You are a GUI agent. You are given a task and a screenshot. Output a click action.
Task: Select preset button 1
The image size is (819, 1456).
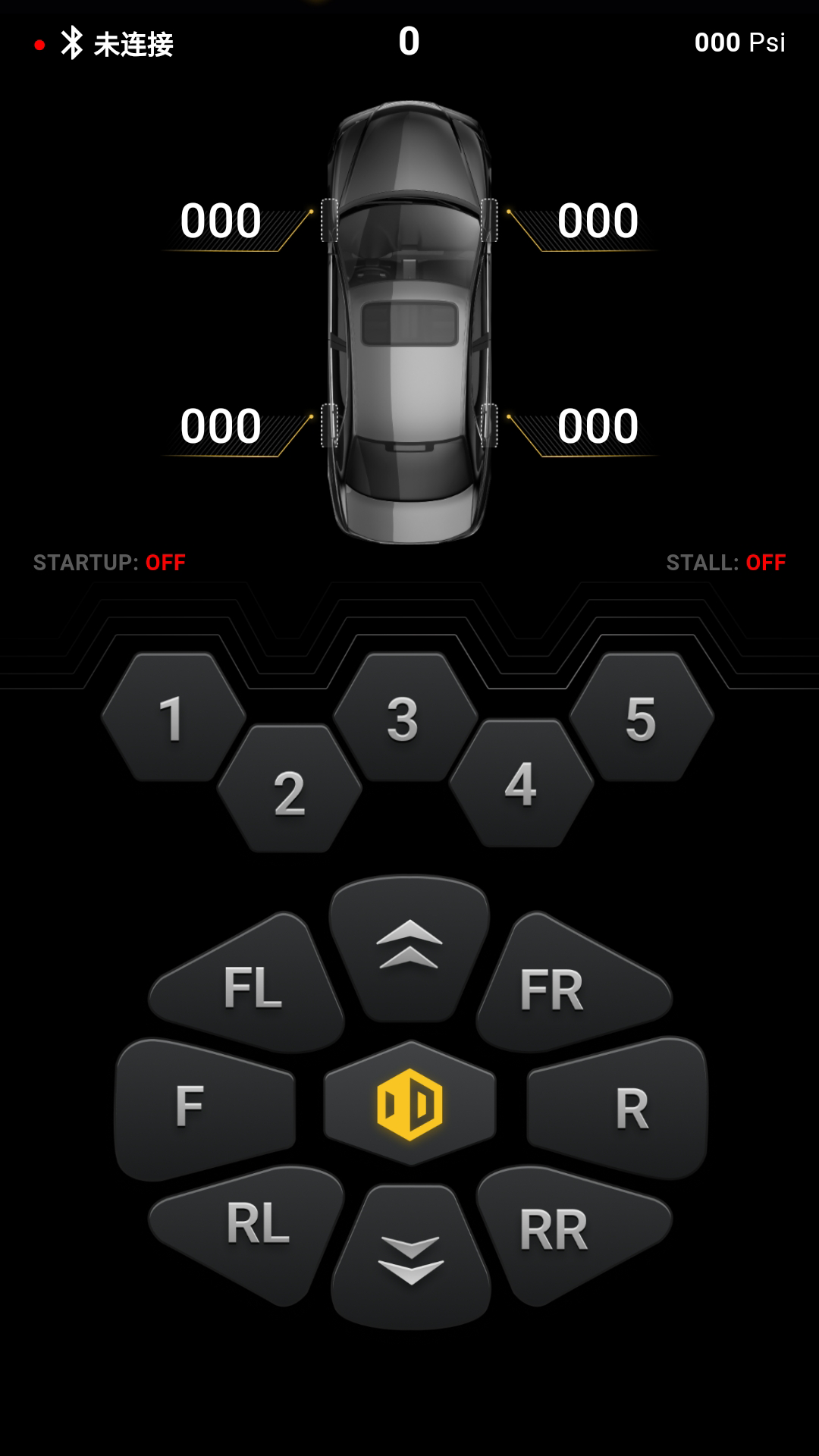point(174,717)
